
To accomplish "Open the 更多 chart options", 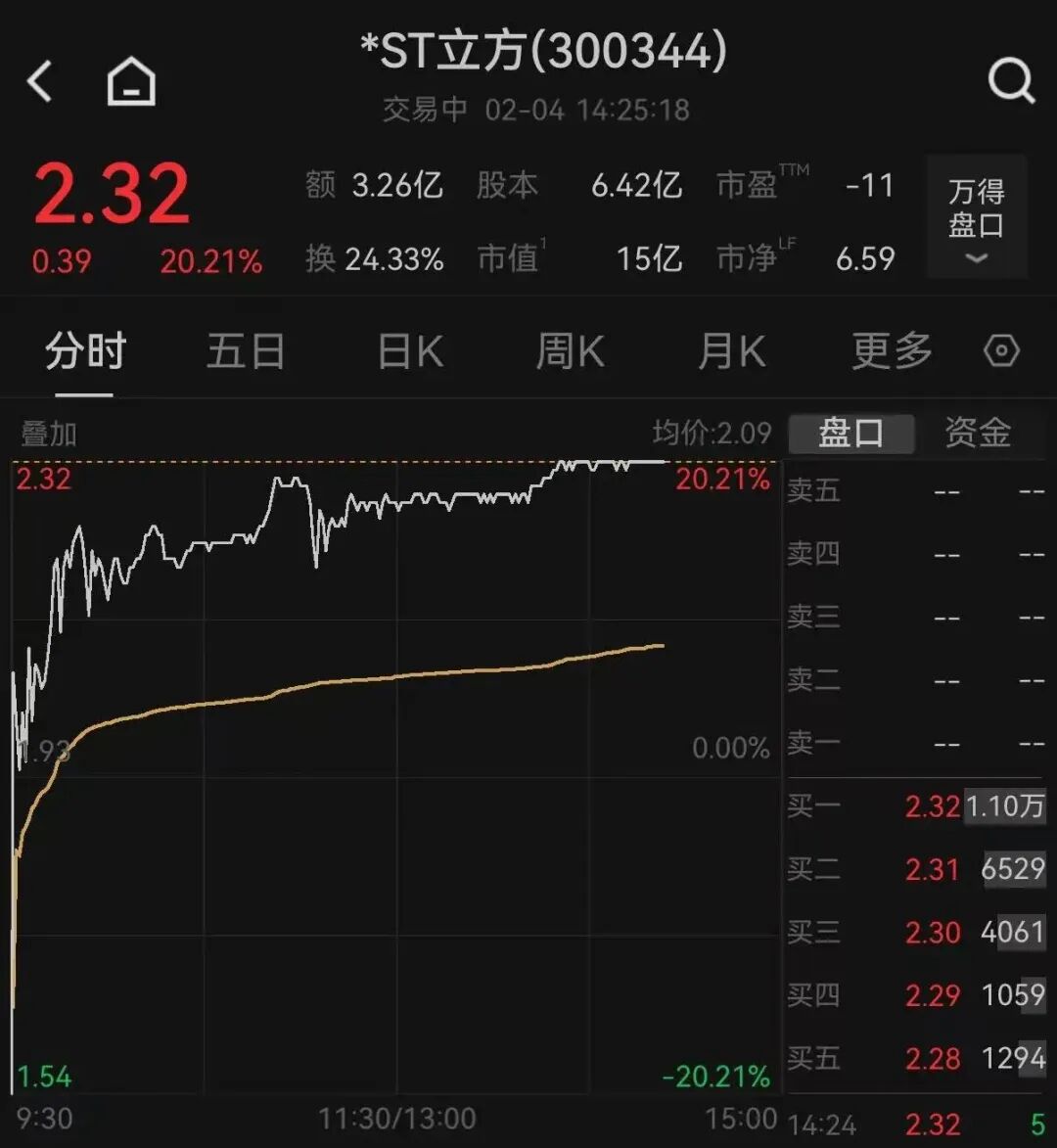I will pos(892,351).
